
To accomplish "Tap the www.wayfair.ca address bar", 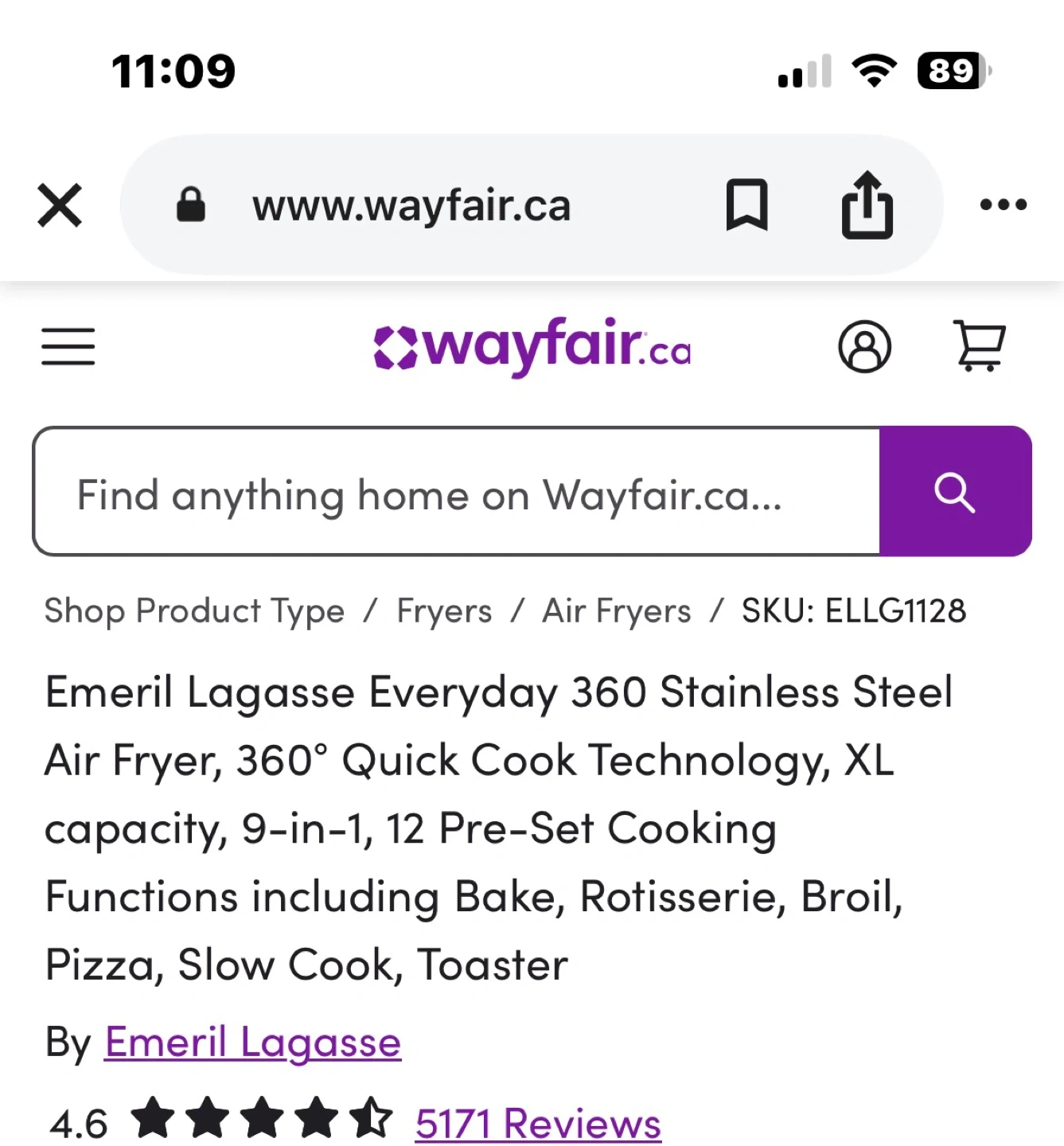I will (411, 206).
